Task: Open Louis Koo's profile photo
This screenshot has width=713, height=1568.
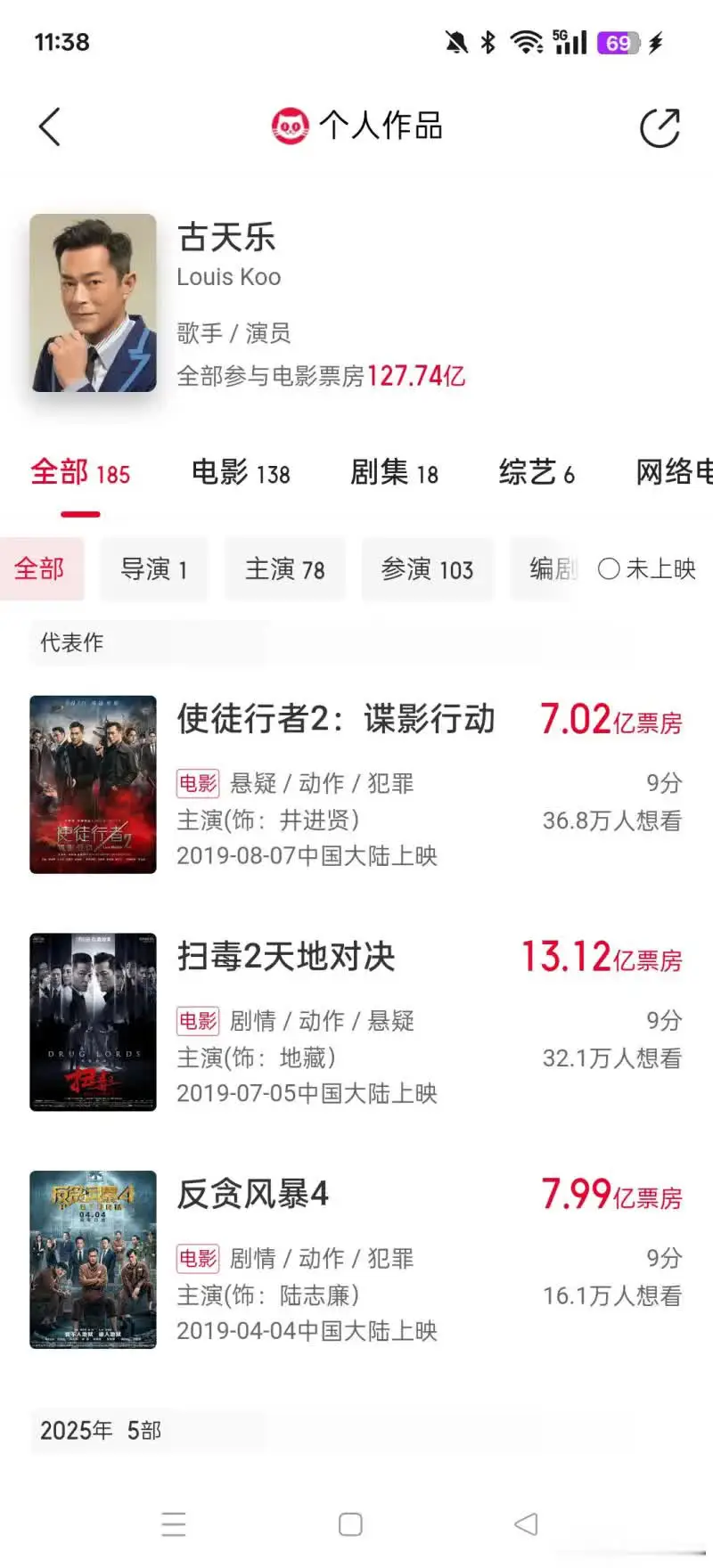Action: [93, 303]
